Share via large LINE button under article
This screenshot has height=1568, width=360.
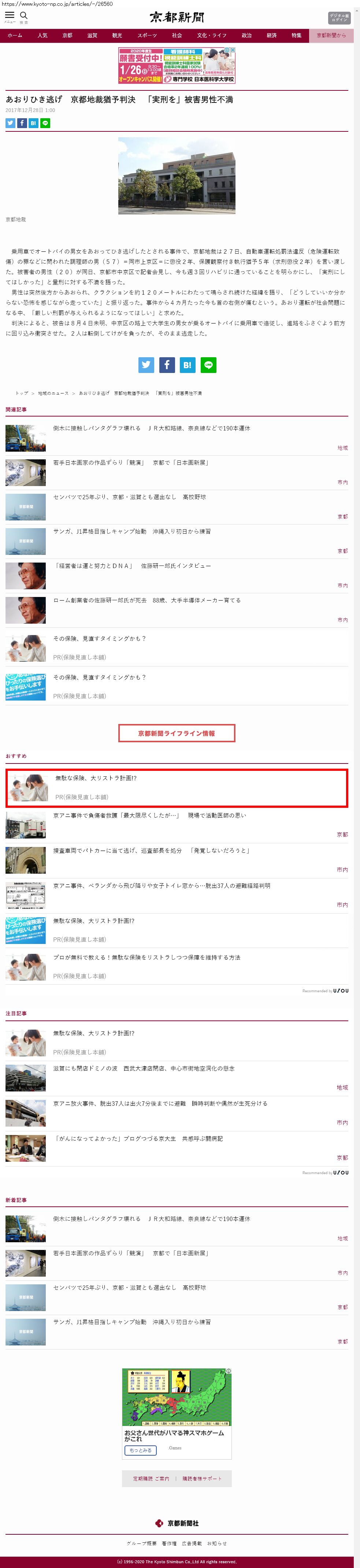click(208, 365)
